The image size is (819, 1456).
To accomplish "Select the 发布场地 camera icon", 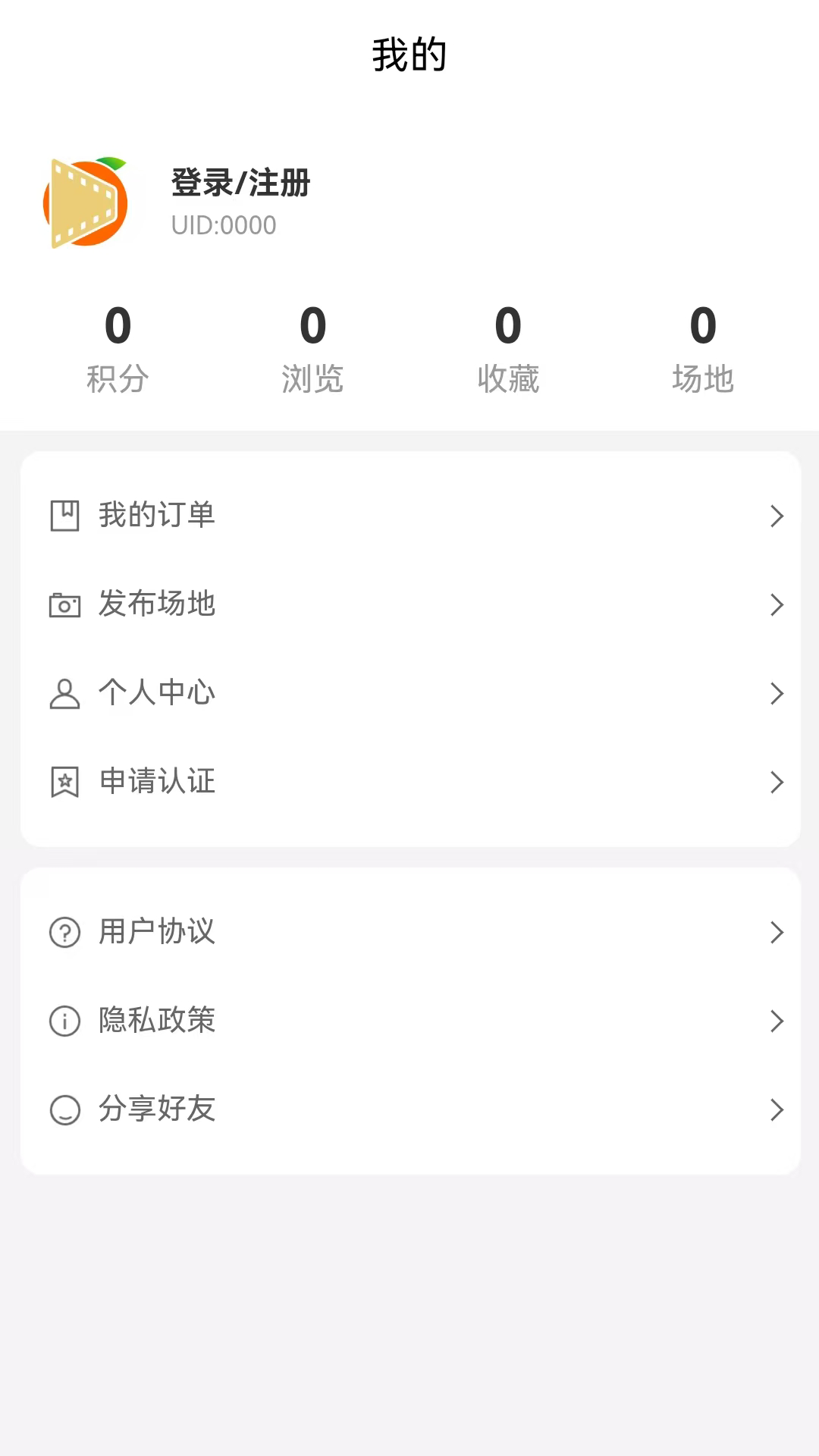I will (65, 604).
